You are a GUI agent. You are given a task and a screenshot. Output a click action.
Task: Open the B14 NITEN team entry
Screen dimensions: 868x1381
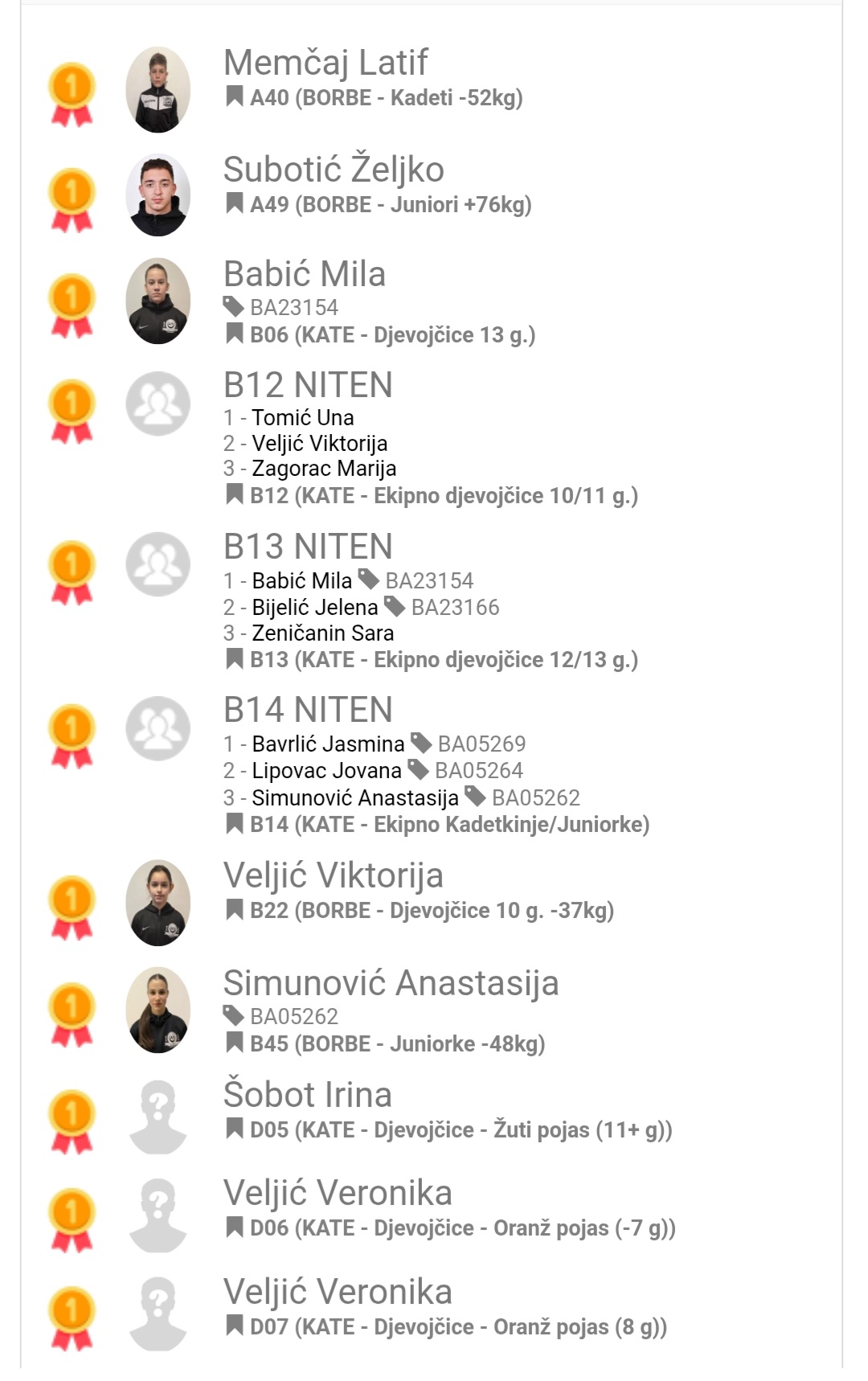308,711
